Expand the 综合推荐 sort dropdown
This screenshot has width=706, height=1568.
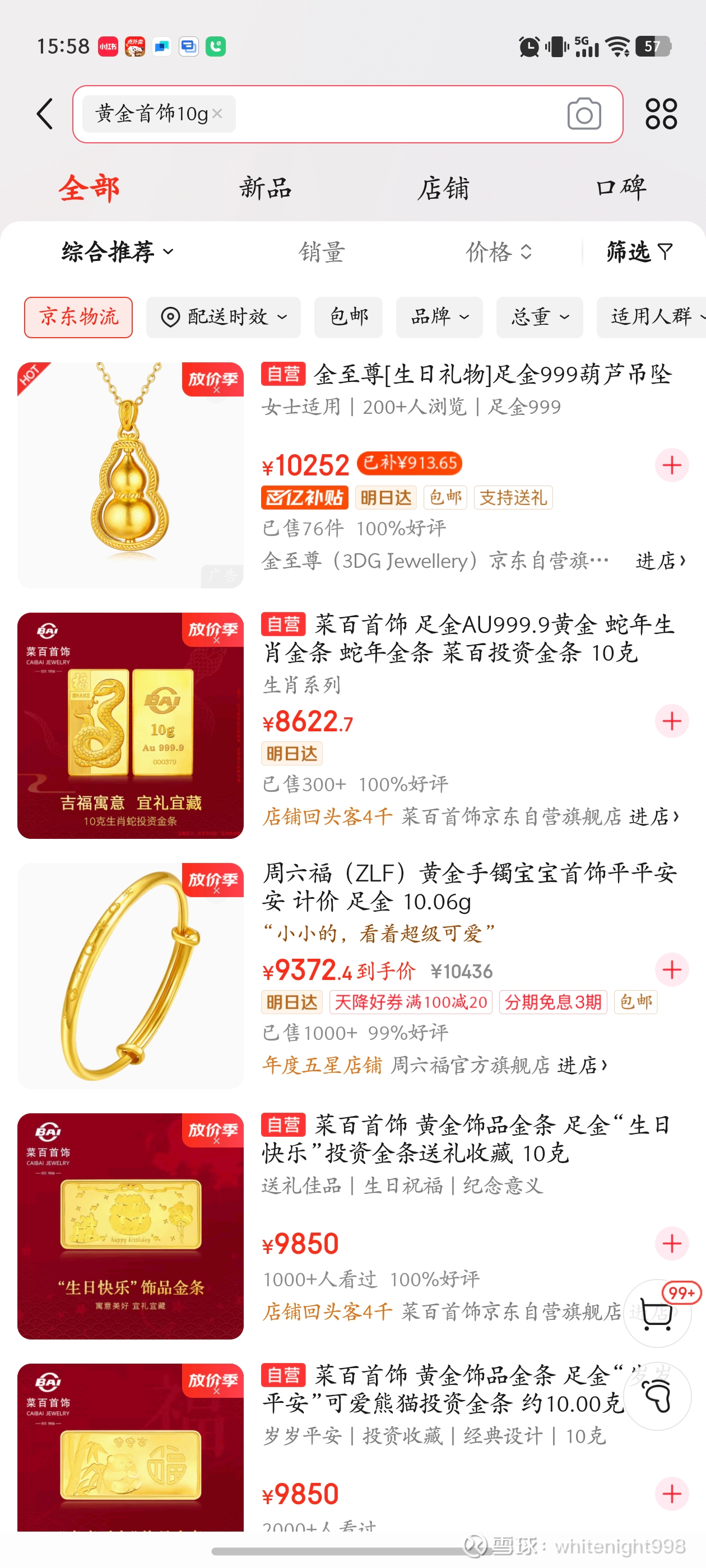coord(116,252)
